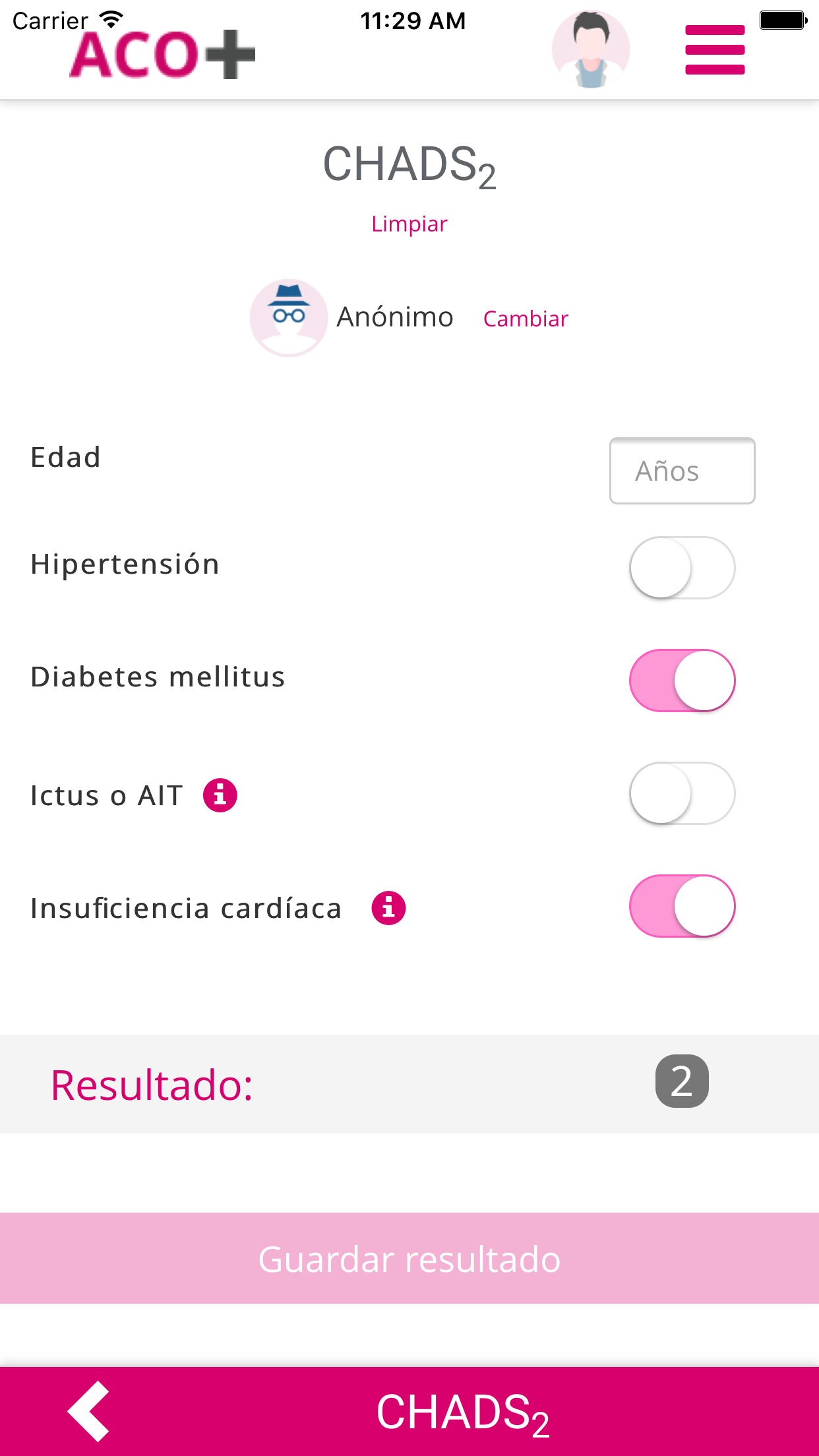Tap Limpiar to clear the form

409,224
